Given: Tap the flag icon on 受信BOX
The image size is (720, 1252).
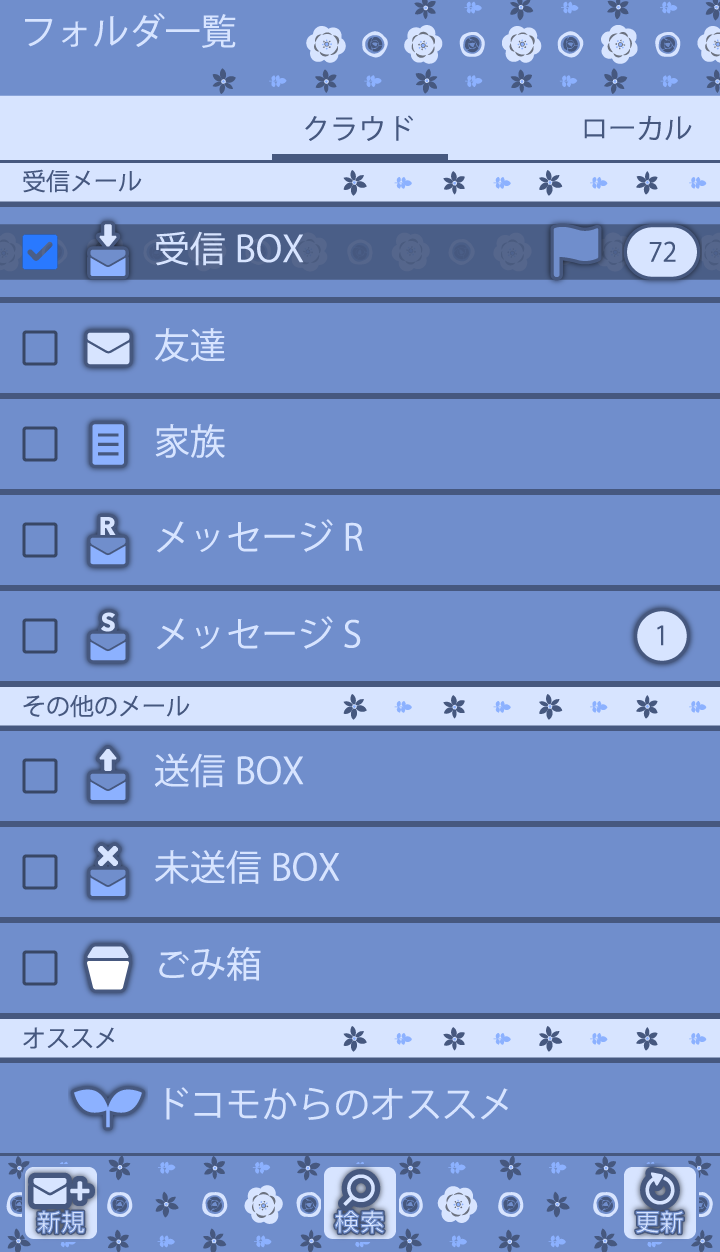Looking at the screenshot, I should click(x=576, y=251).
